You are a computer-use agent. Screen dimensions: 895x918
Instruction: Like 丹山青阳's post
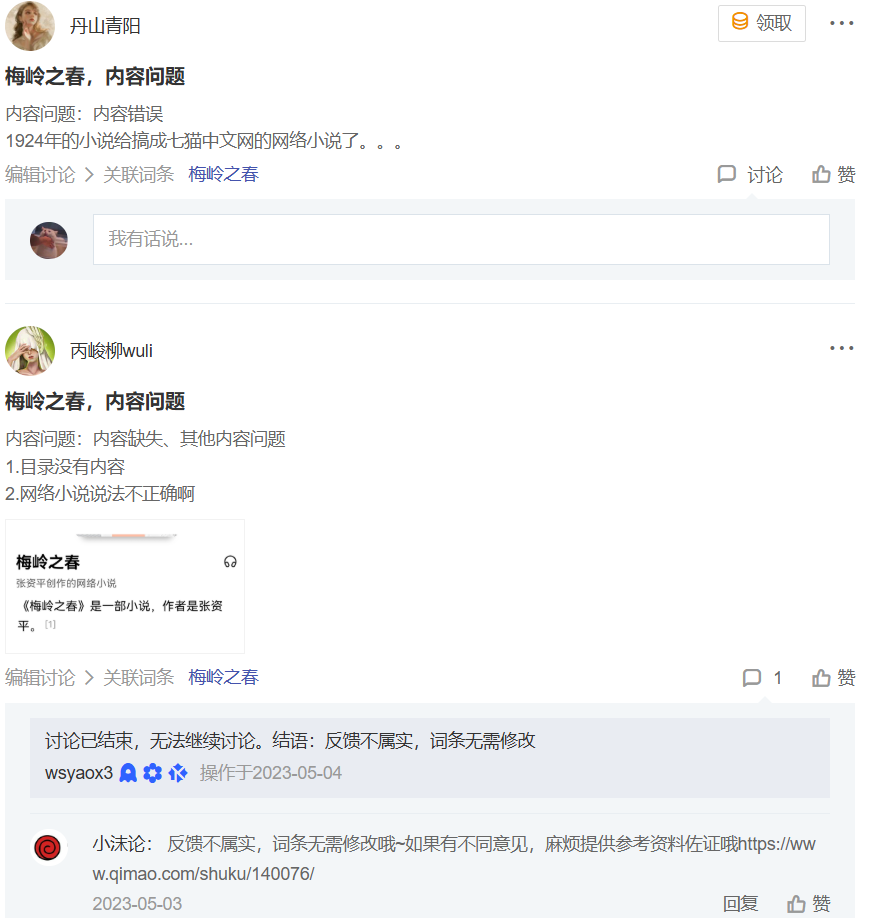coord(834,175)
